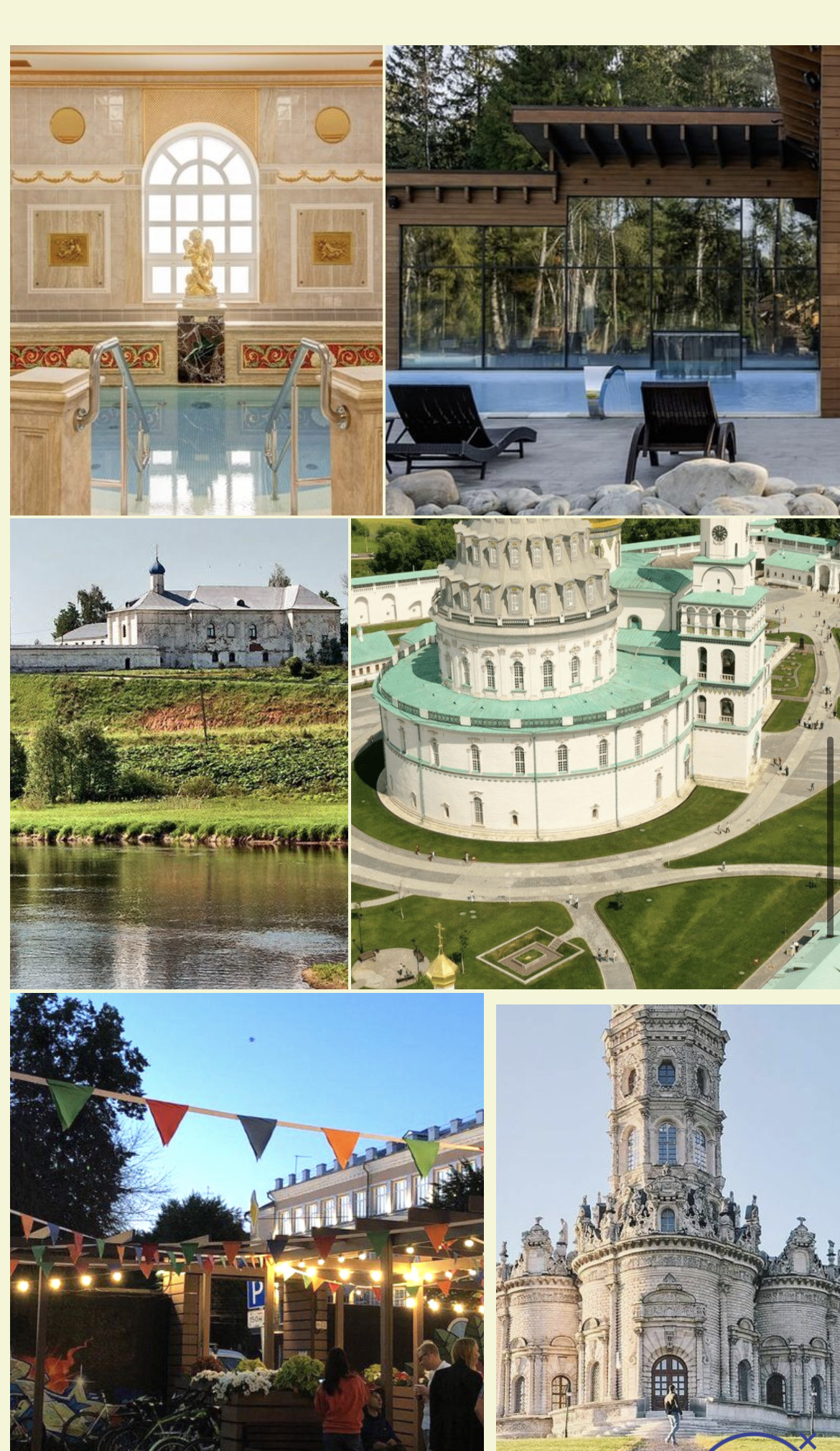Dismiss the floating widget with the X
This screenshot has height=1451, width=840.
point(808,1440)
